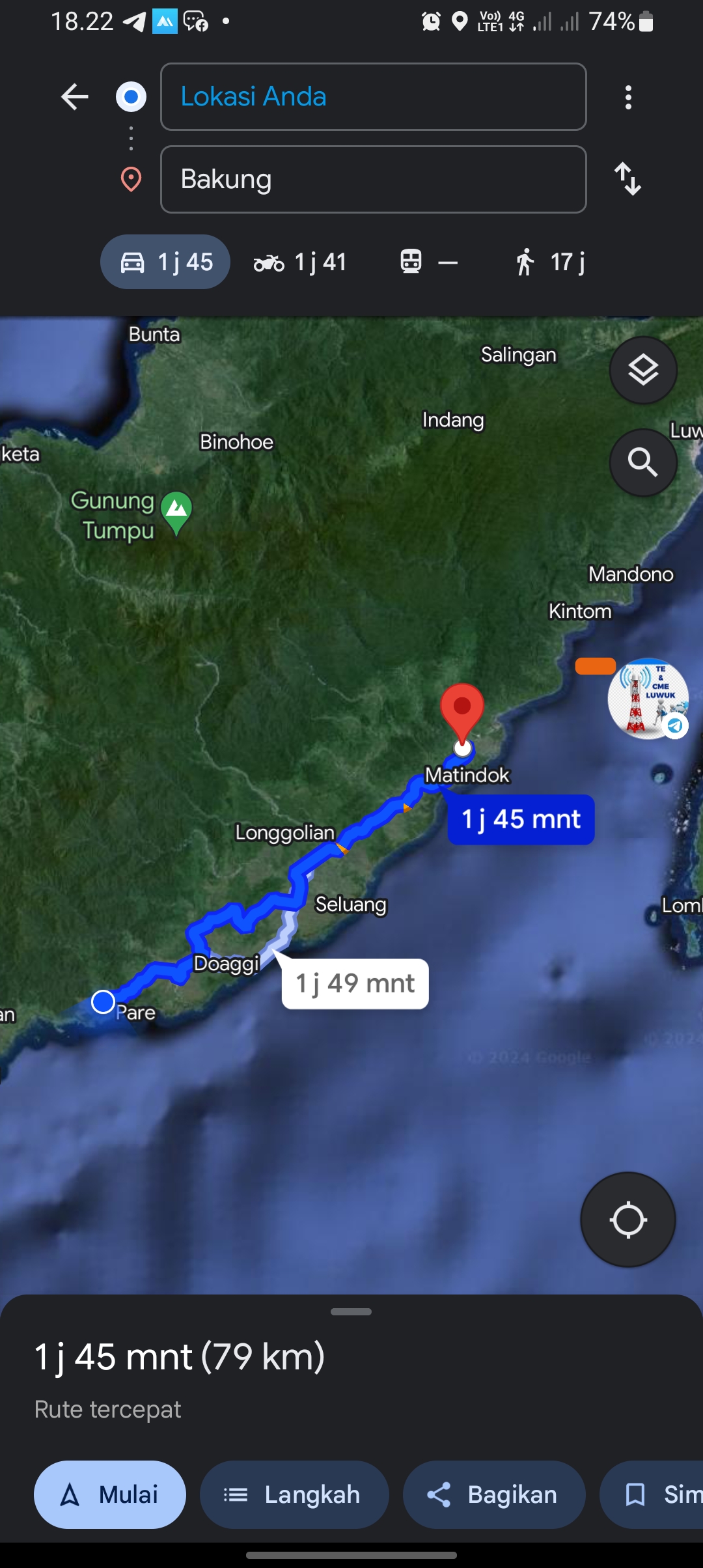Swap start and destination locations
The height and width of the screenshot is (1568, 703).
tap(628, 179)
